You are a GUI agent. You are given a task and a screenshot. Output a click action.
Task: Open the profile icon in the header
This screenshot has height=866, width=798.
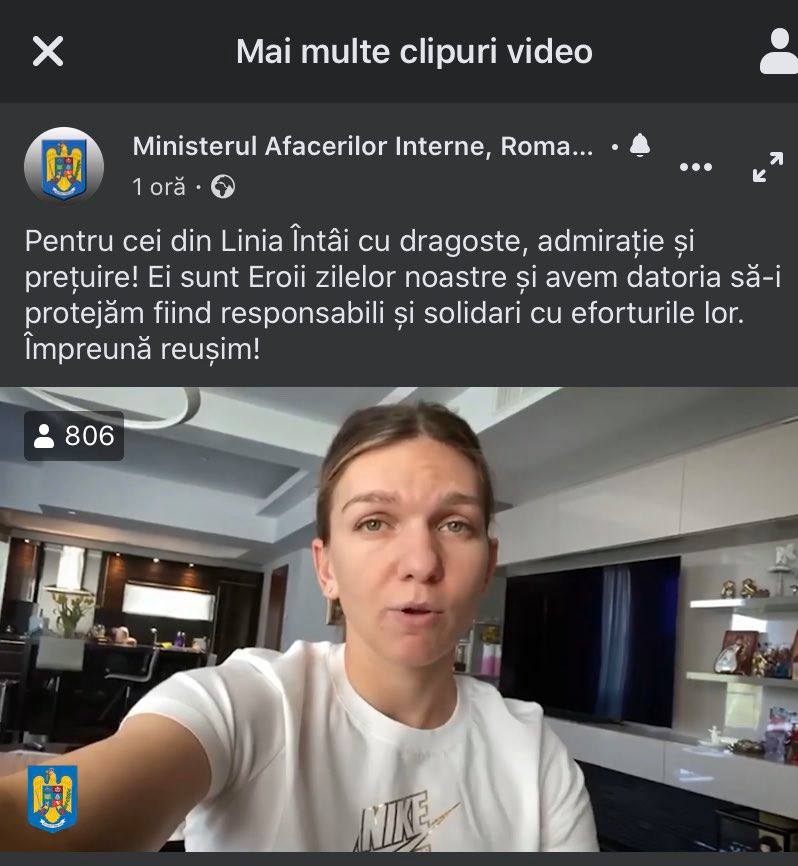click(778, 51)
